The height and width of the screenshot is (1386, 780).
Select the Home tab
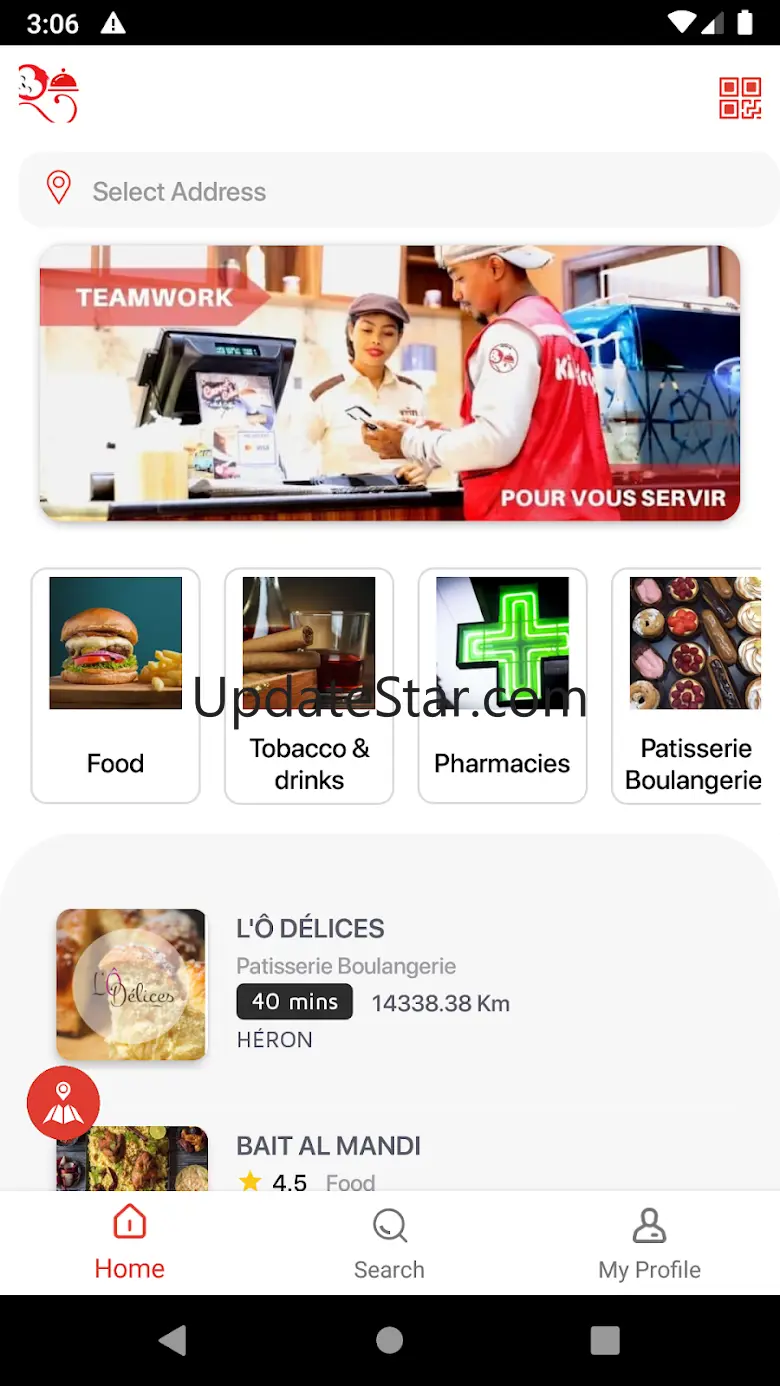tap(130, 1243)
